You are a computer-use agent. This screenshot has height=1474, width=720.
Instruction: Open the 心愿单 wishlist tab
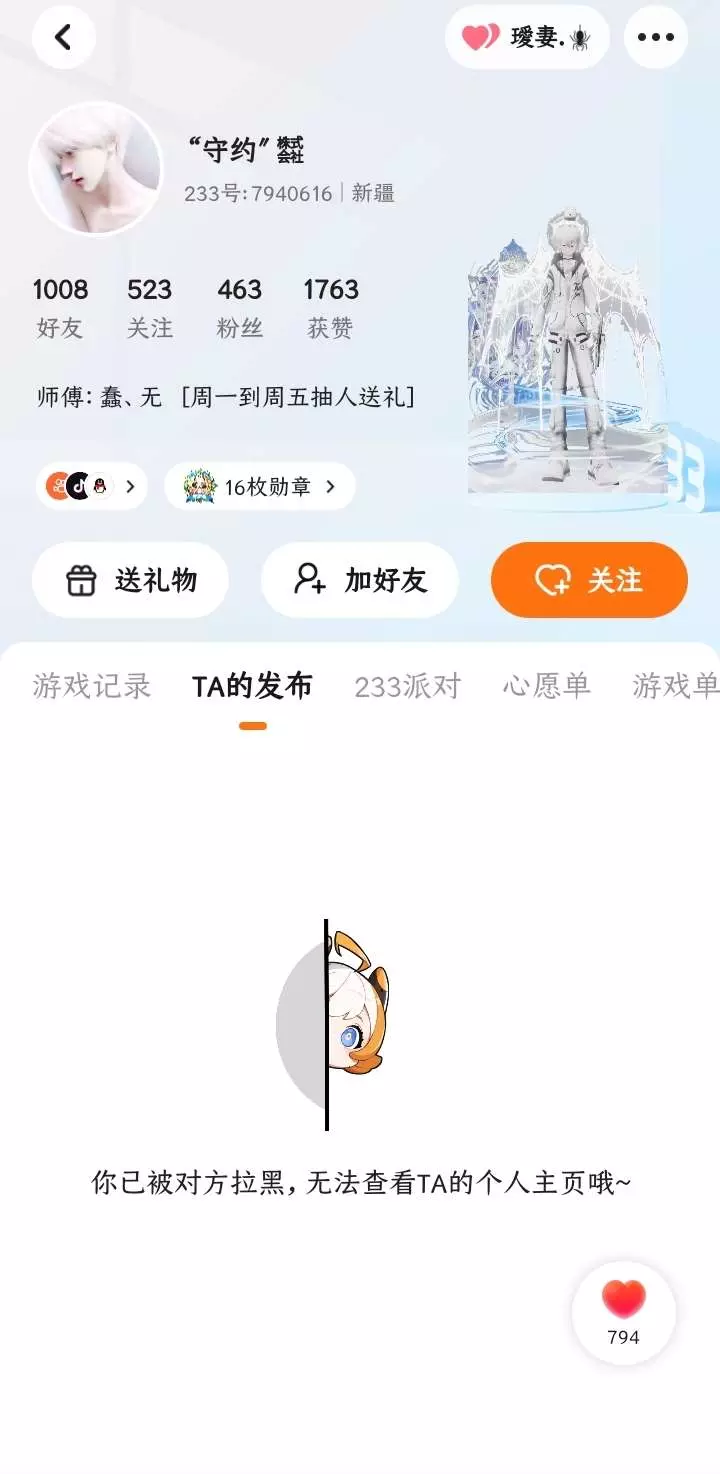(x=546, y=686)
